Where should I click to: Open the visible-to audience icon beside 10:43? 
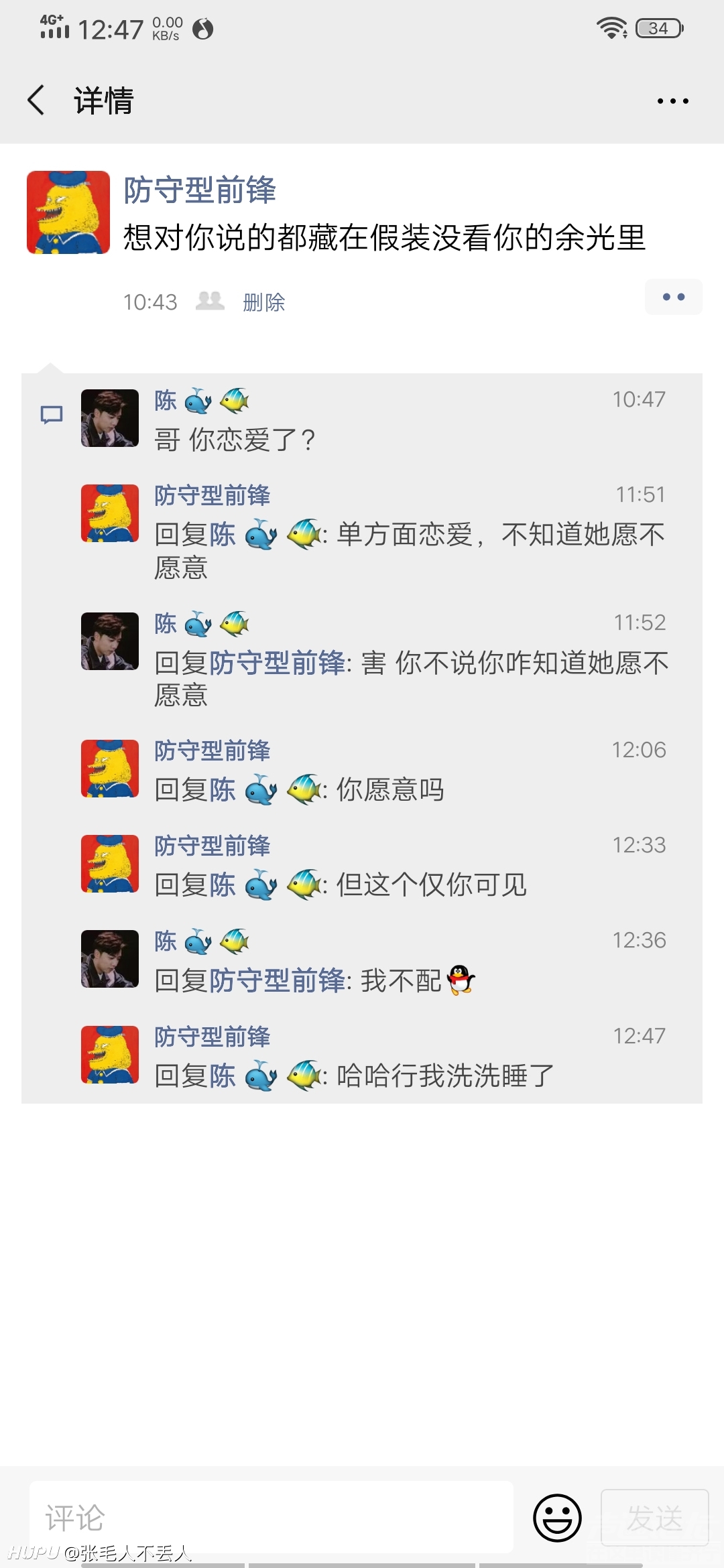210,301
